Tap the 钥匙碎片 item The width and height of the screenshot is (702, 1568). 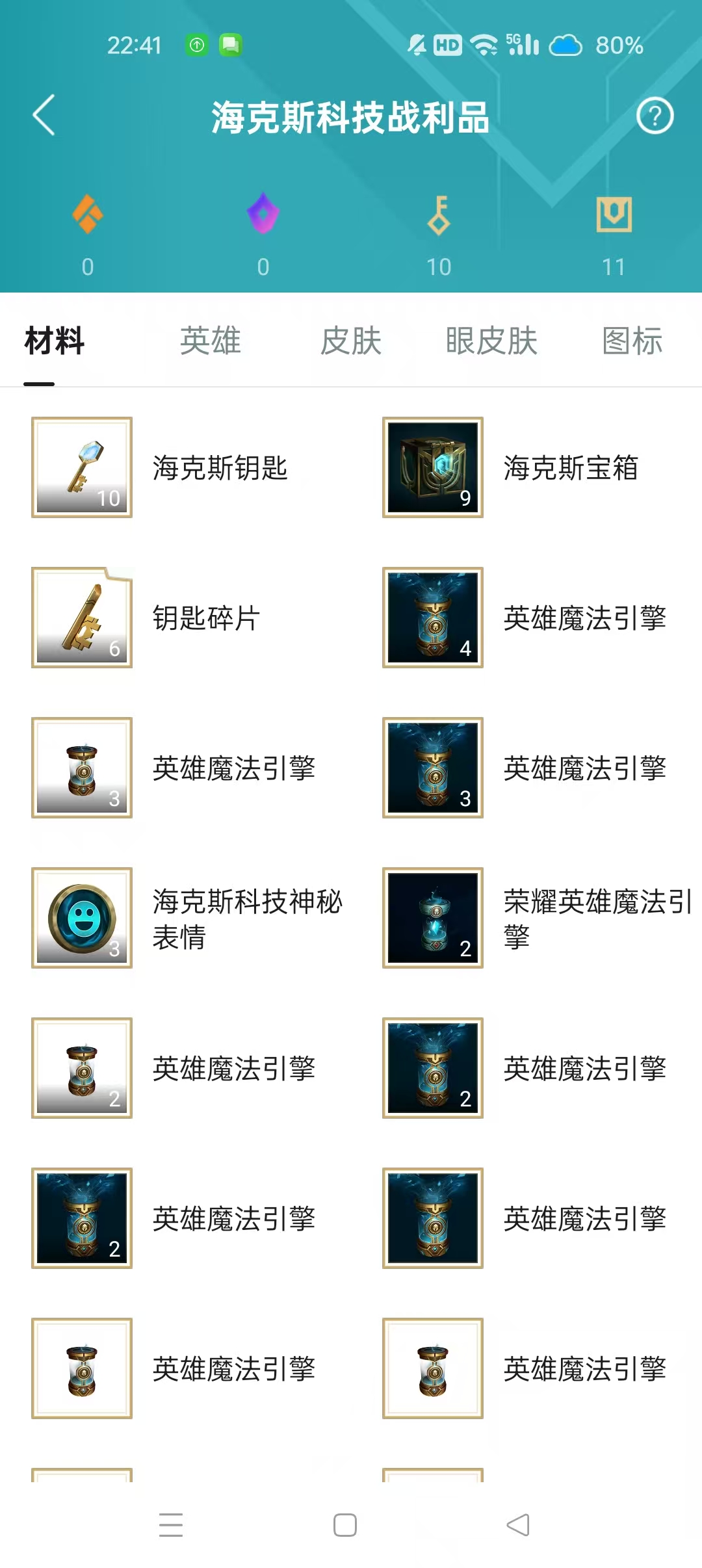tap(82, 618)
